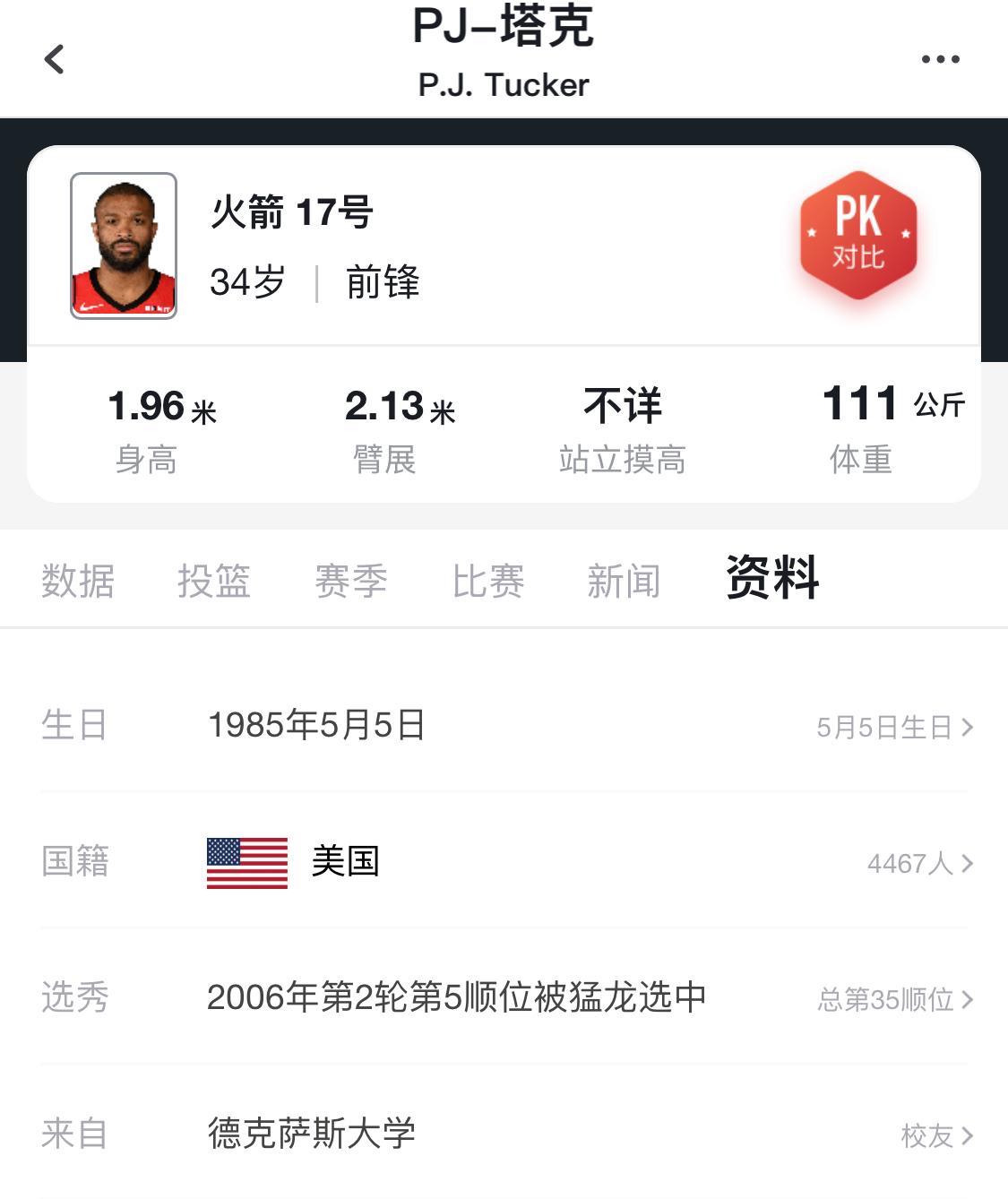This screenshot has height=1199, width=1008.
Task: Tap P.J. Tucker's player photo
Action: 124,246
